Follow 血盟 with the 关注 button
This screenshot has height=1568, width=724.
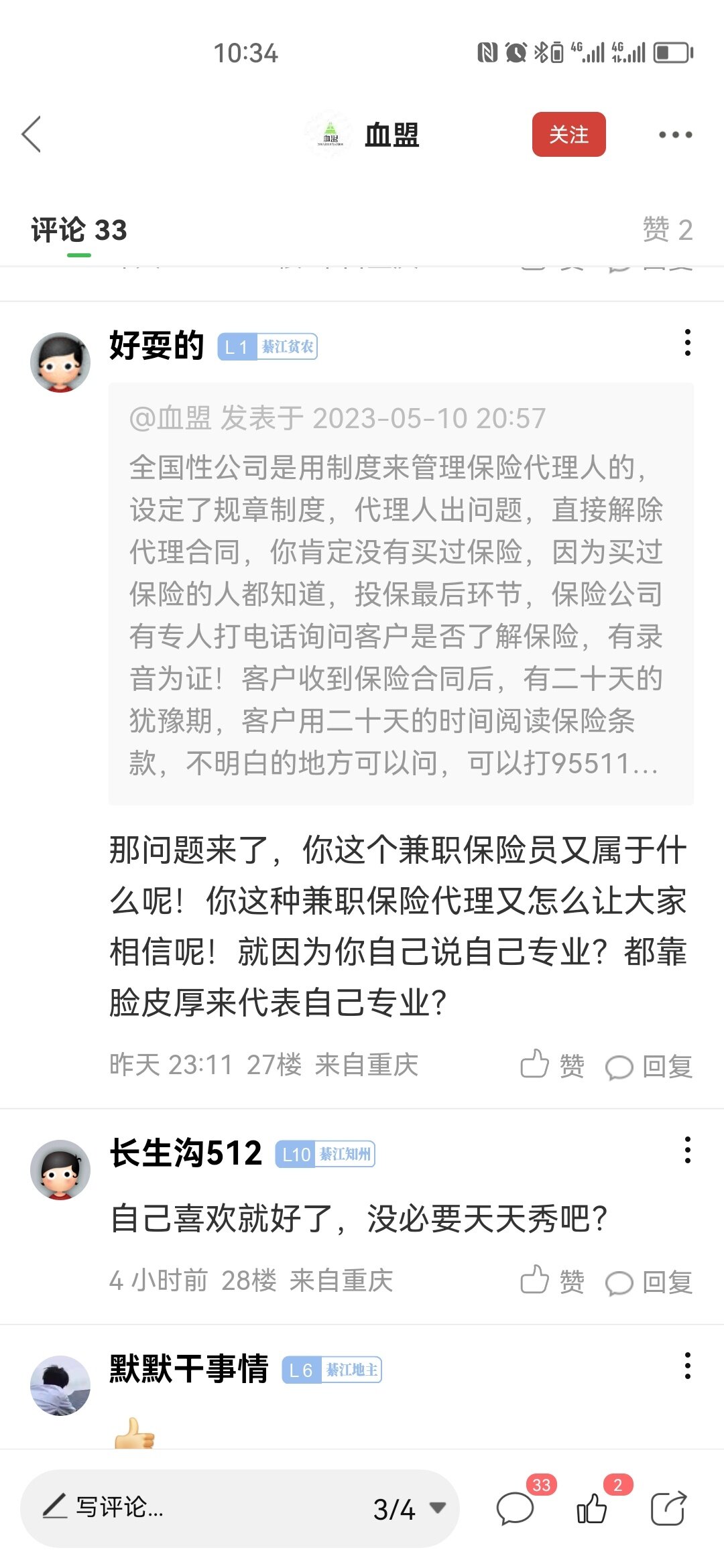[568, 135]
